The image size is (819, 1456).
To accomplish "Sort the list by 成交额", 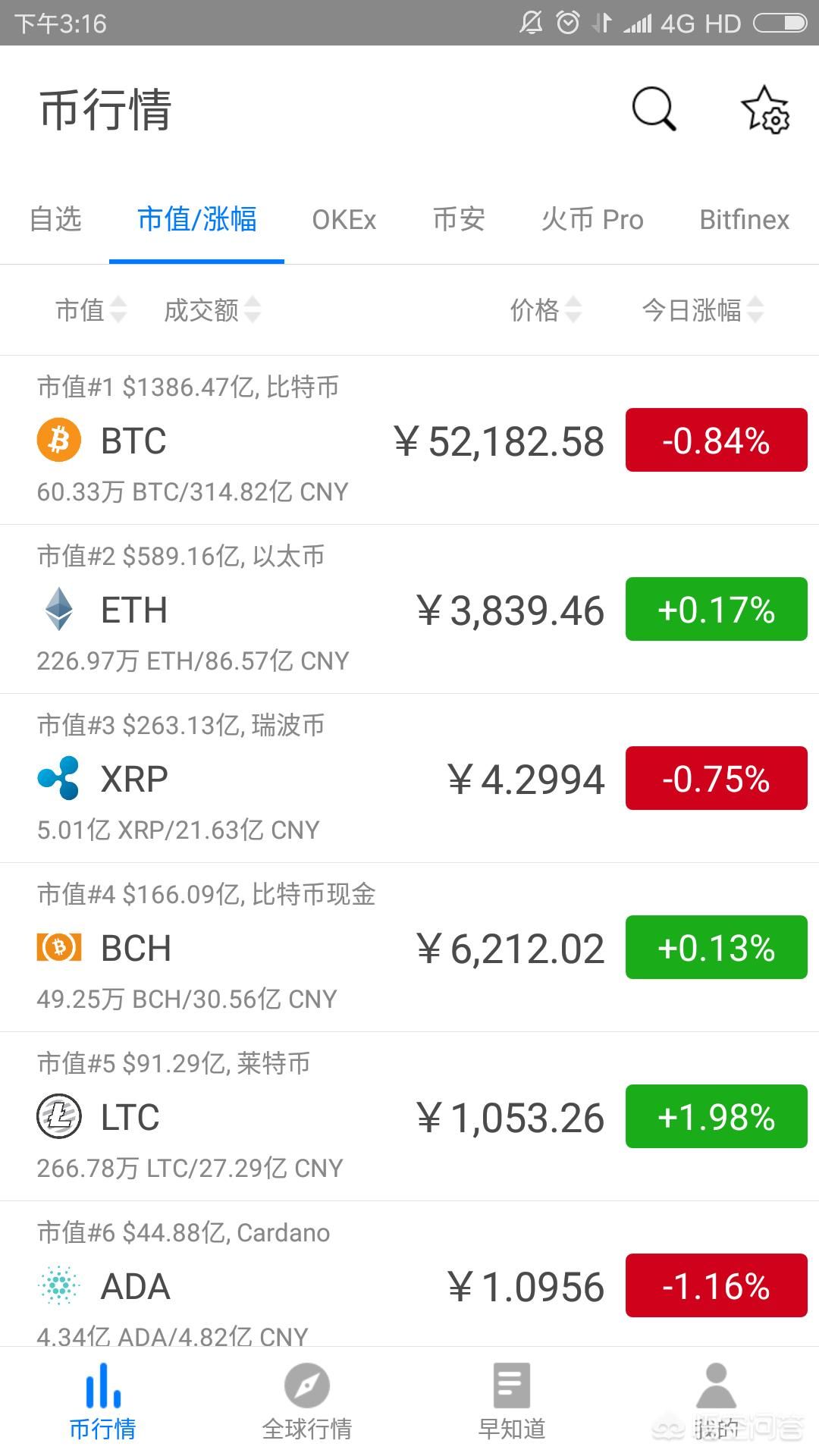I will click(212, 309).
